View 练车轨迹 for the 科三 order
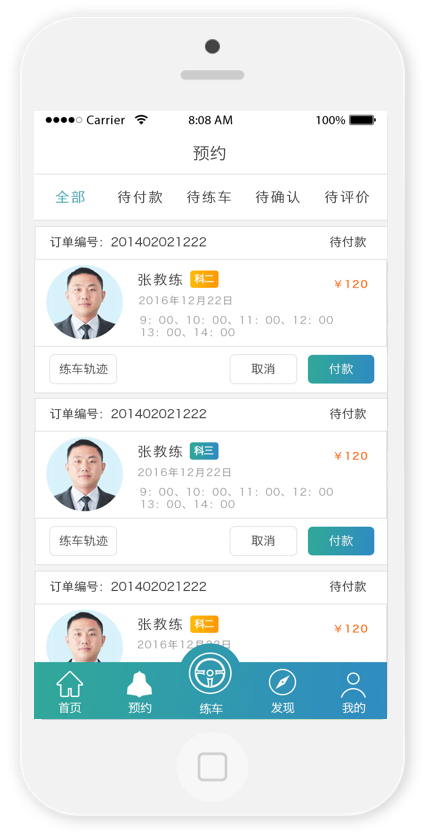 coord(83,541)
